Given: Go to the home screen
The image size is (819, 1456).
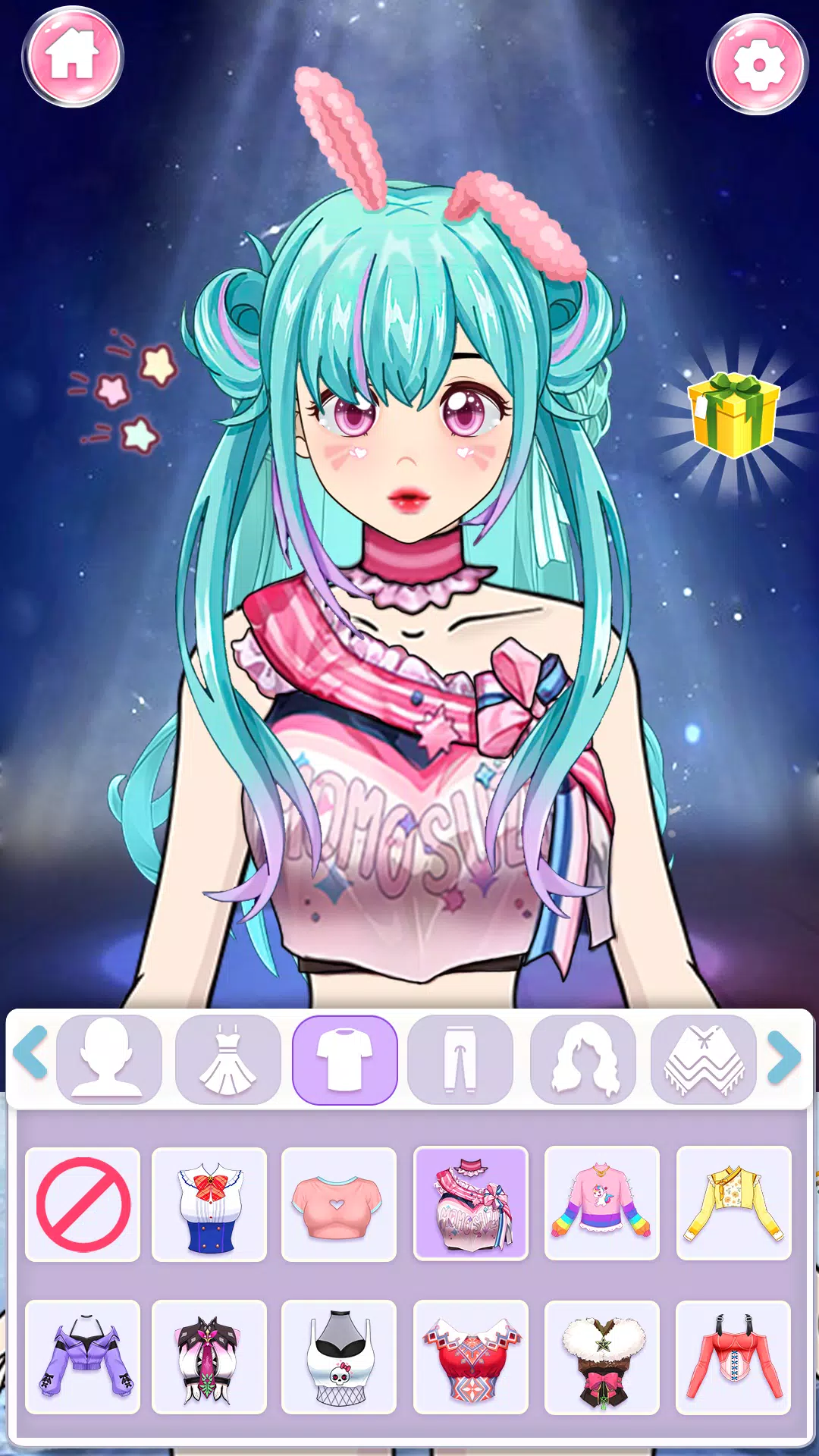Looking at the screenshot, I should coord(73,56).
